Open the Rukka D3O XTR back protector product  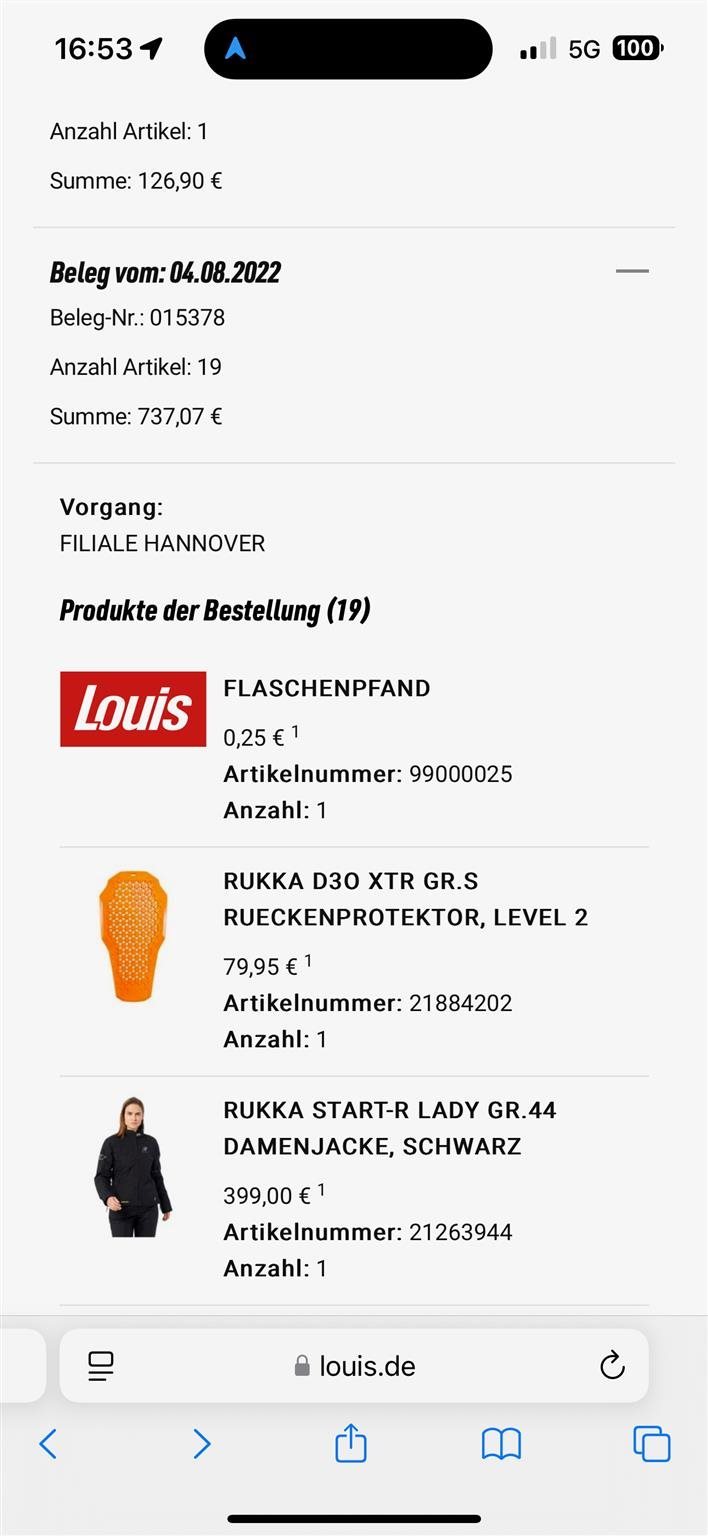coord(405,899)
